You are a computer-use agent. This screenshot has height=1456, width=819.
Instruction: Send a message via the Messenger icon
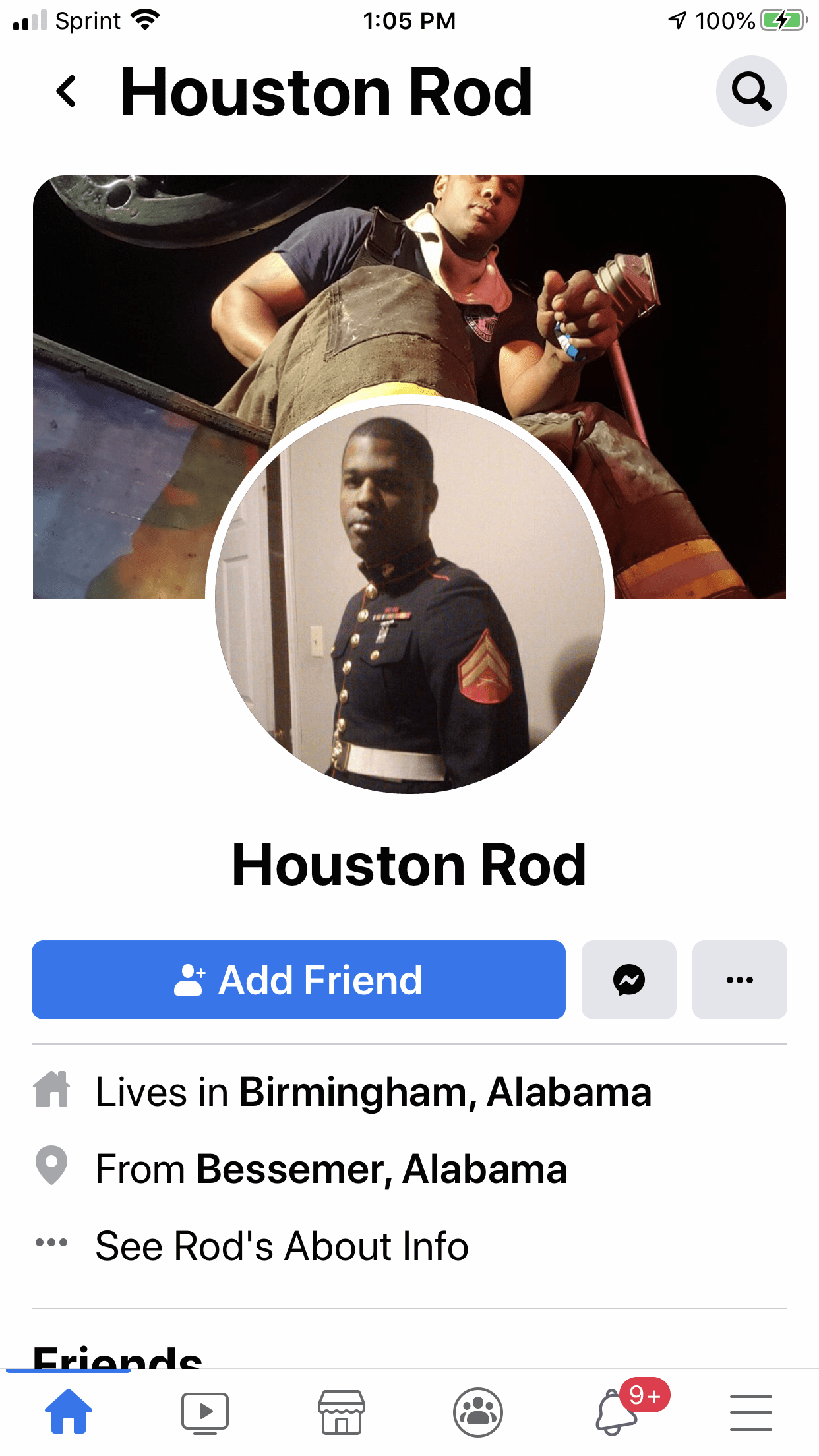(x=628, y=979)
